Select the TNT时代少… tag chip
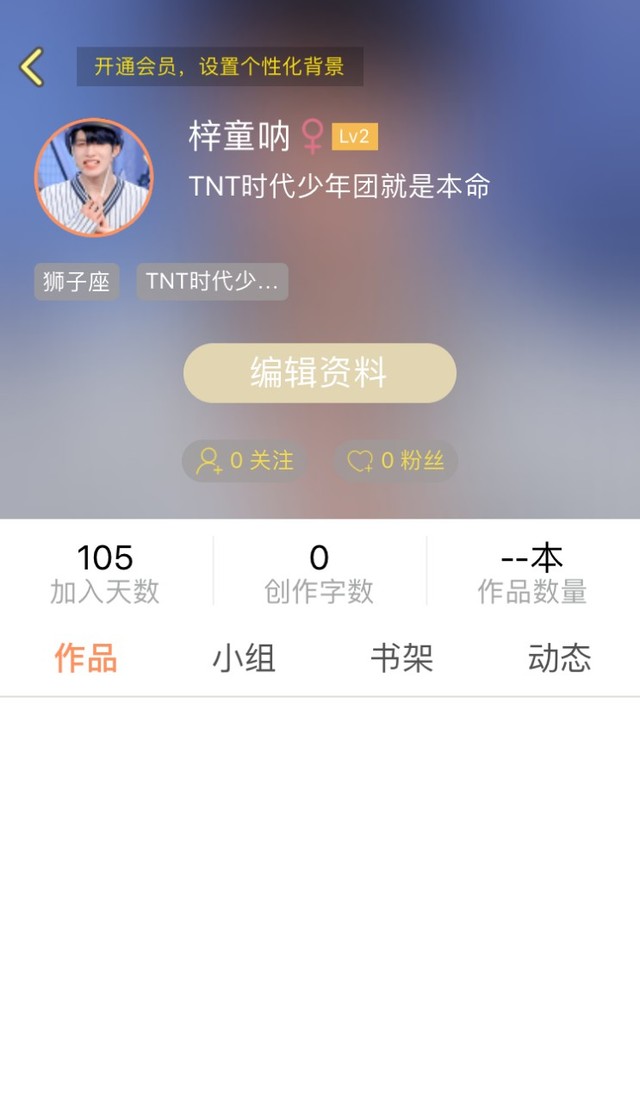 212,282
